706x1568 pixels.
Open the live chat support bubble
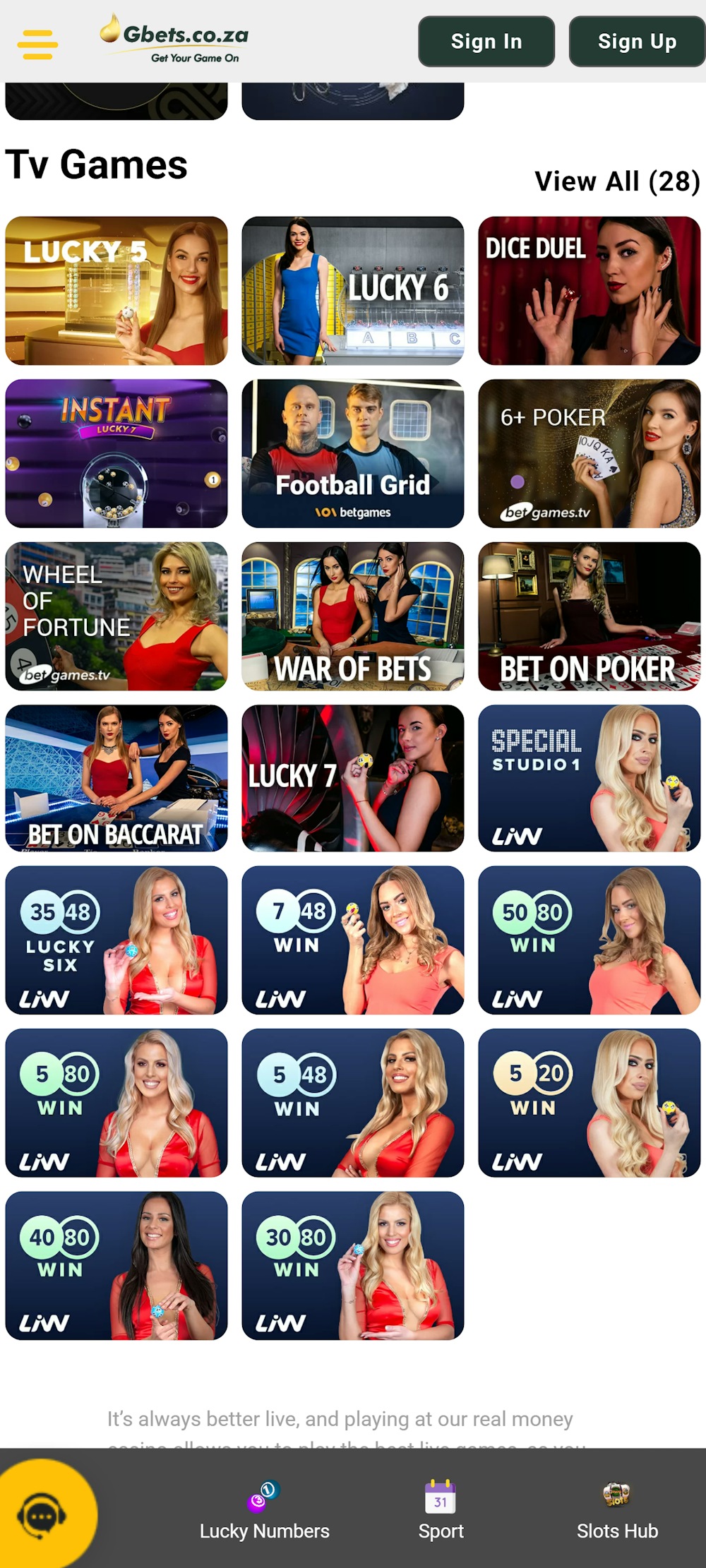coord(42,1511)
